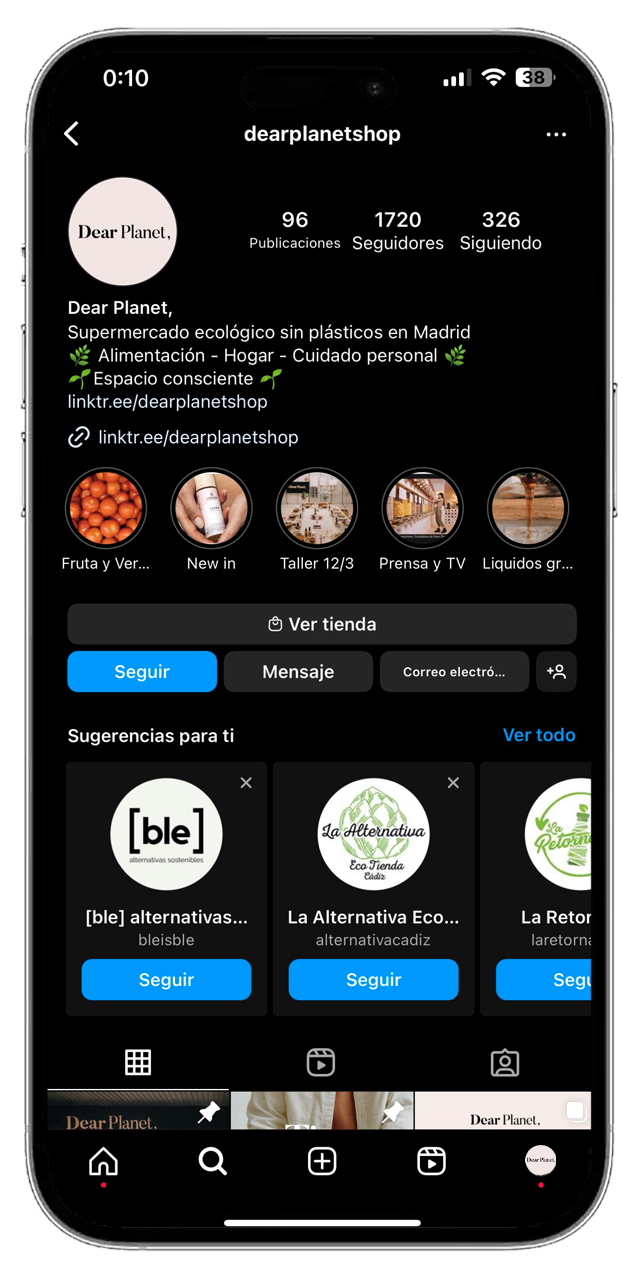
Task: Tap the Correo electrónico button
Action: click(x=454, y=672)
